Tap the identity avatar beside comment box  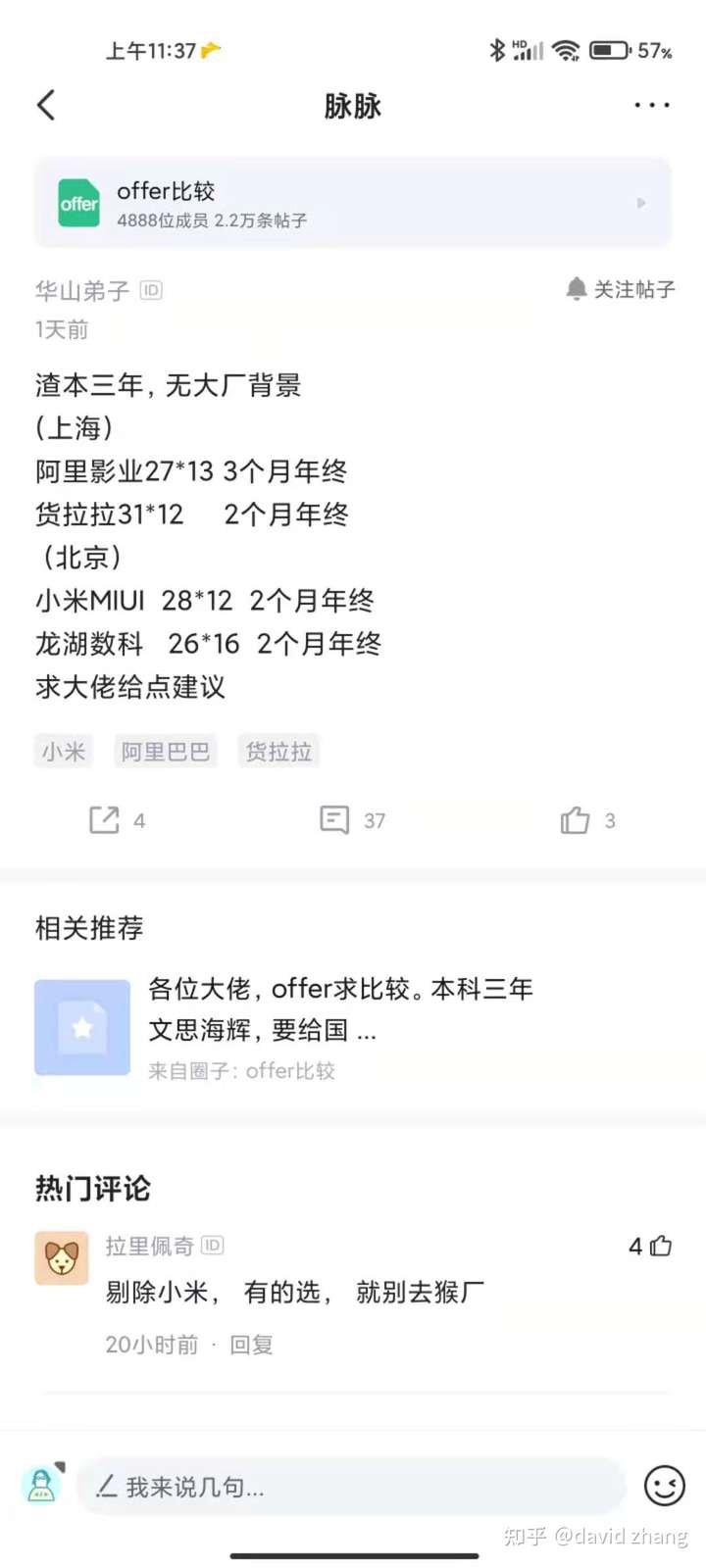(x=42, y=1486)
